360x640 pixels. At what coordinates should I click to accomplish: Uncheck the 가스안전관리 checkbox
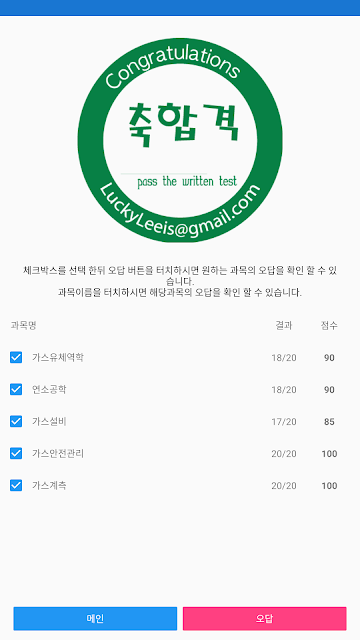tap(16, 453)
